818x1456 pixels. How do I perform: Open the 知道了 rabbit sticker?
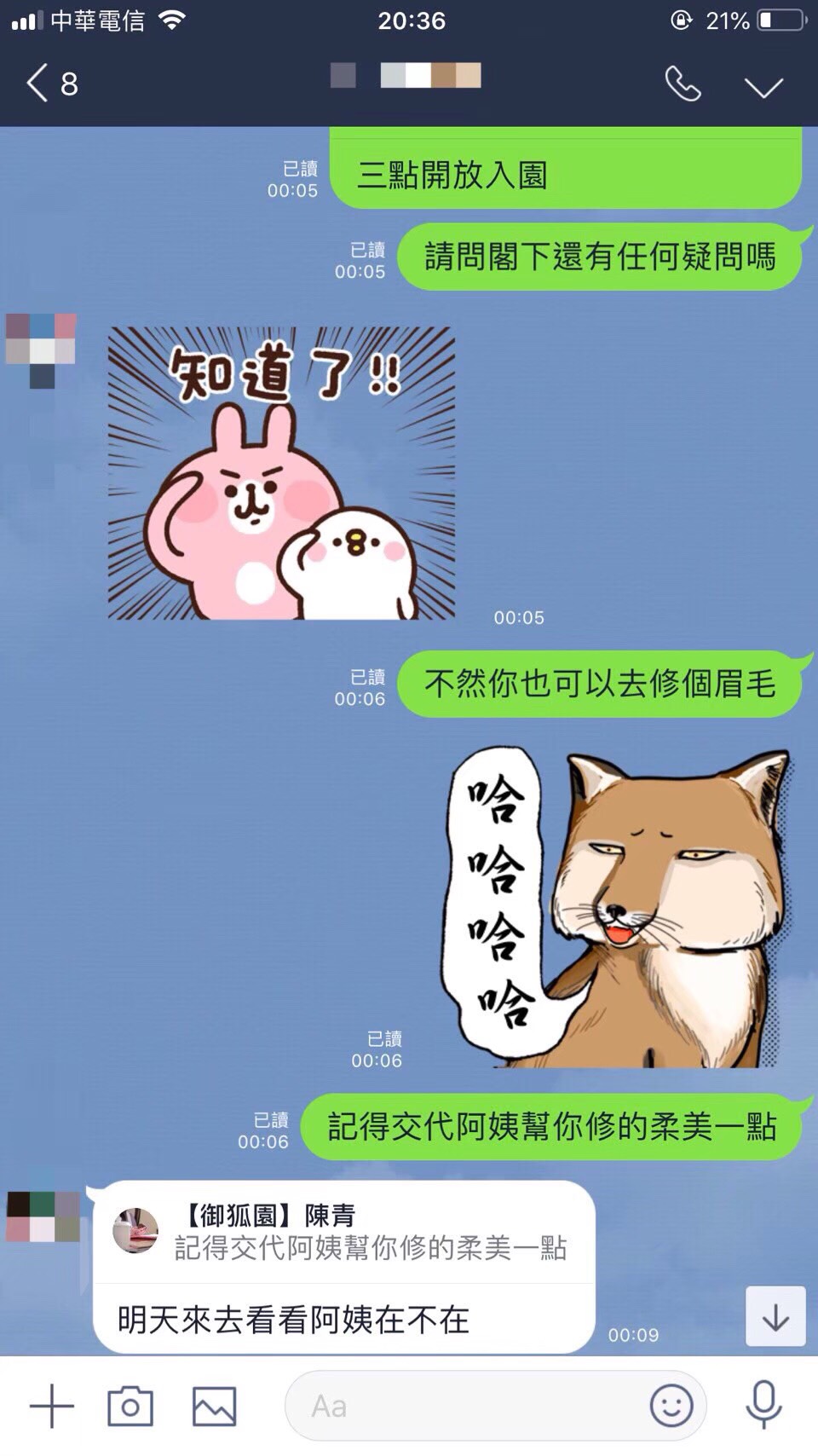[281, 473]
